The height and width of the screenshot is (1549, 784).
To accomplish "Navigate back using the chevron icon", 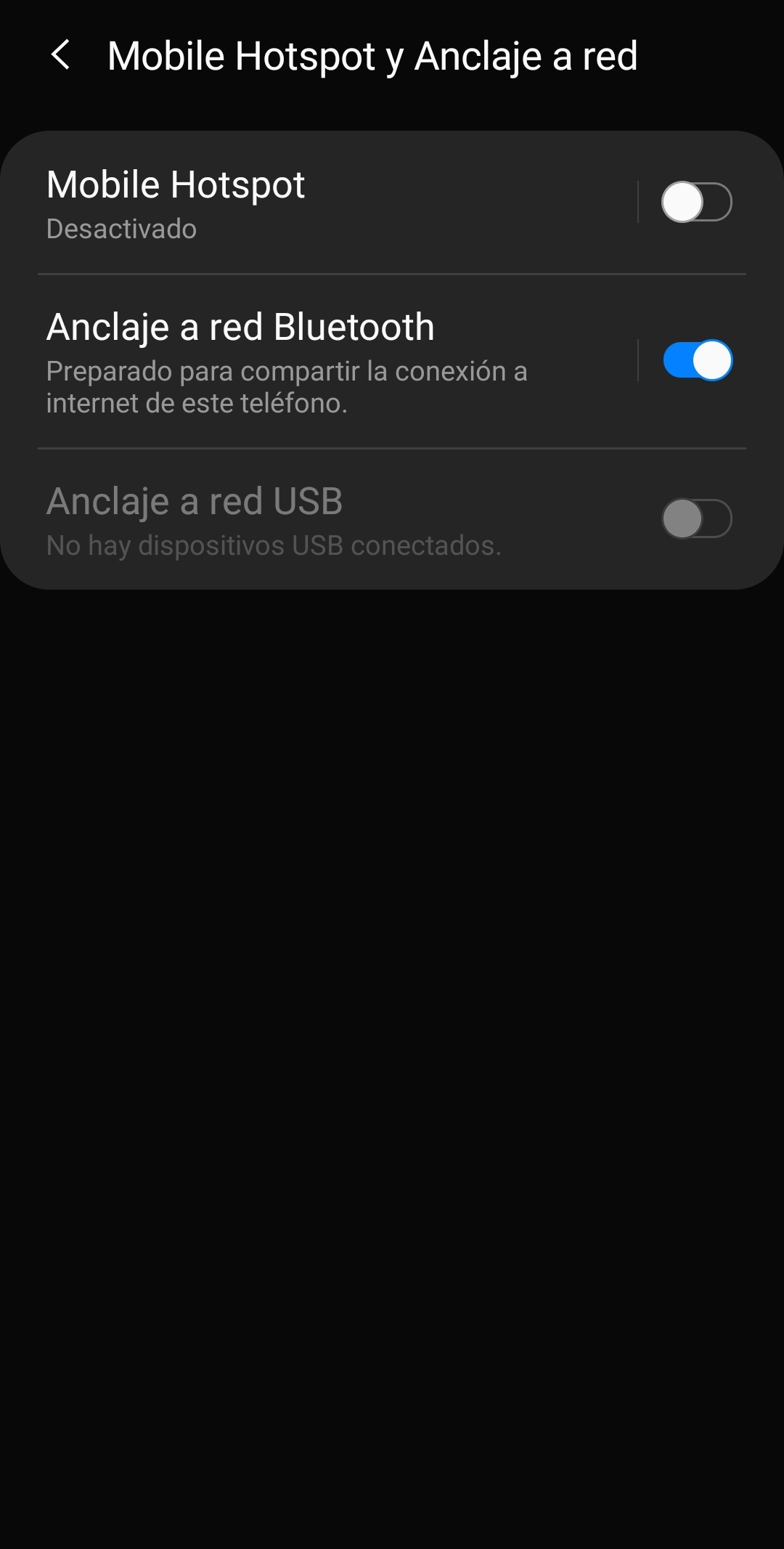I will pos(60,55).
